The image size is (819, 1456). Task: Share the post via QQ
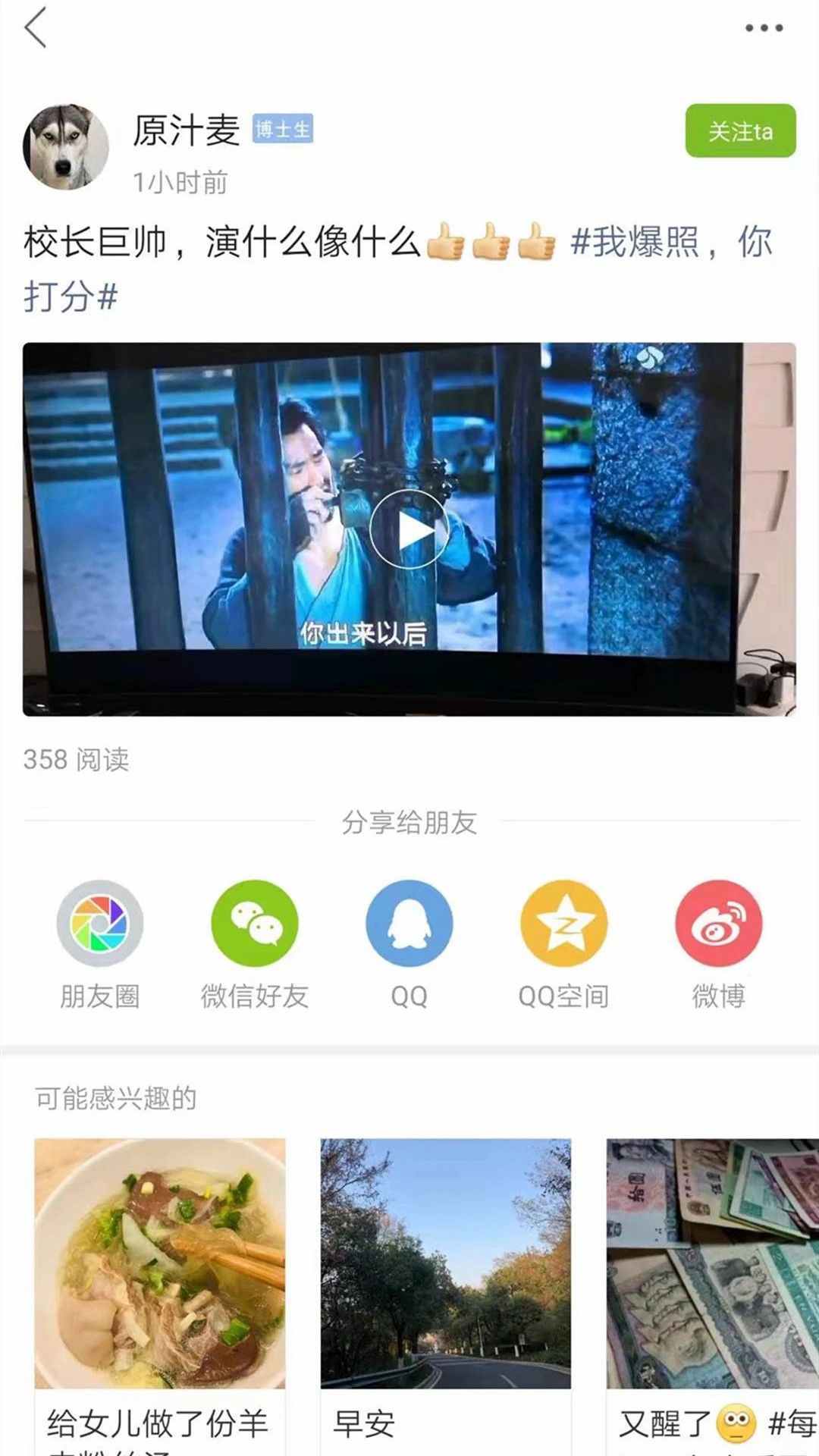pos(409,924)
